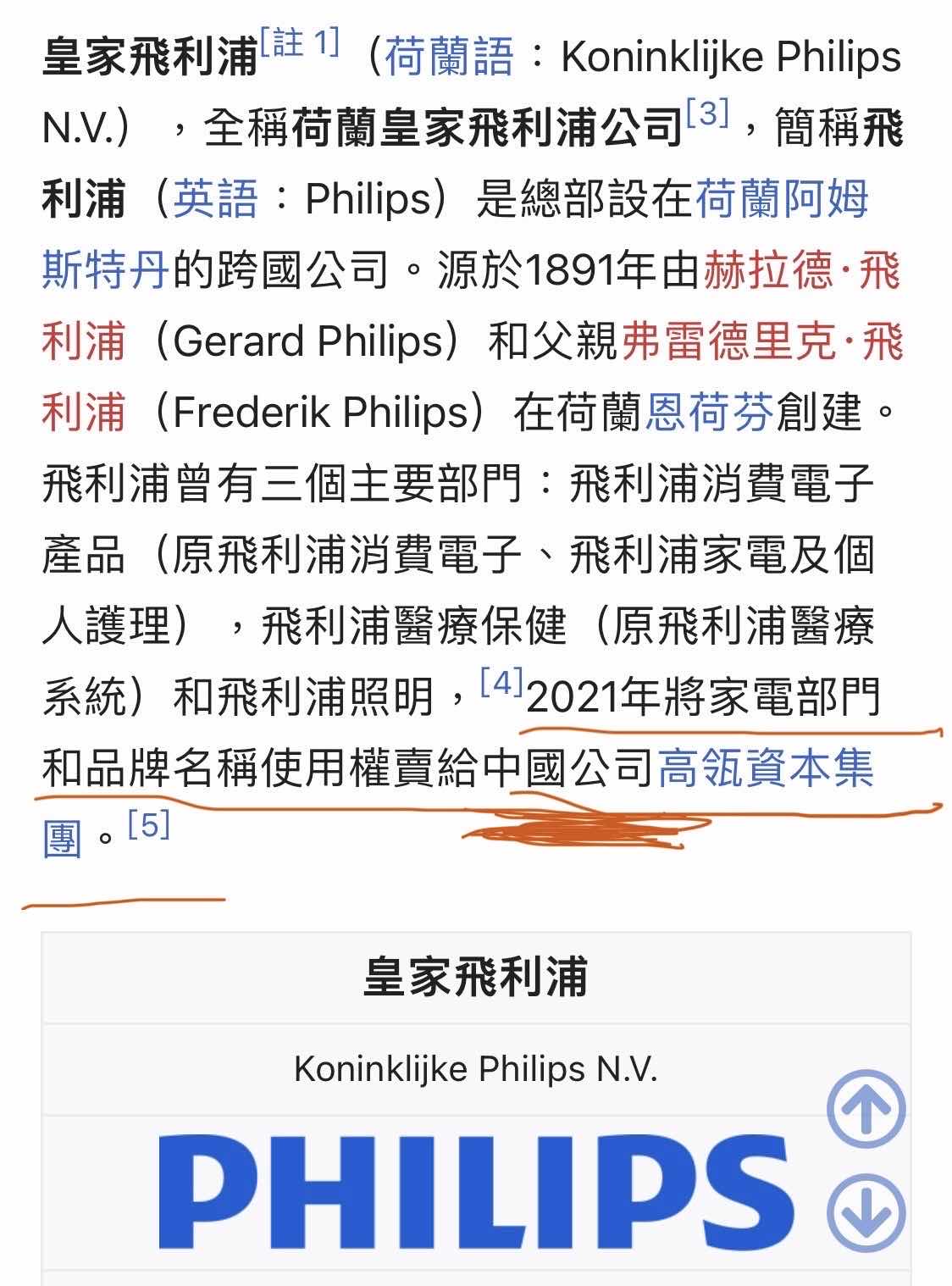Open the 荷蘭阿姆斯特丹 article link
952x1286 pixels.
point(781,200)
